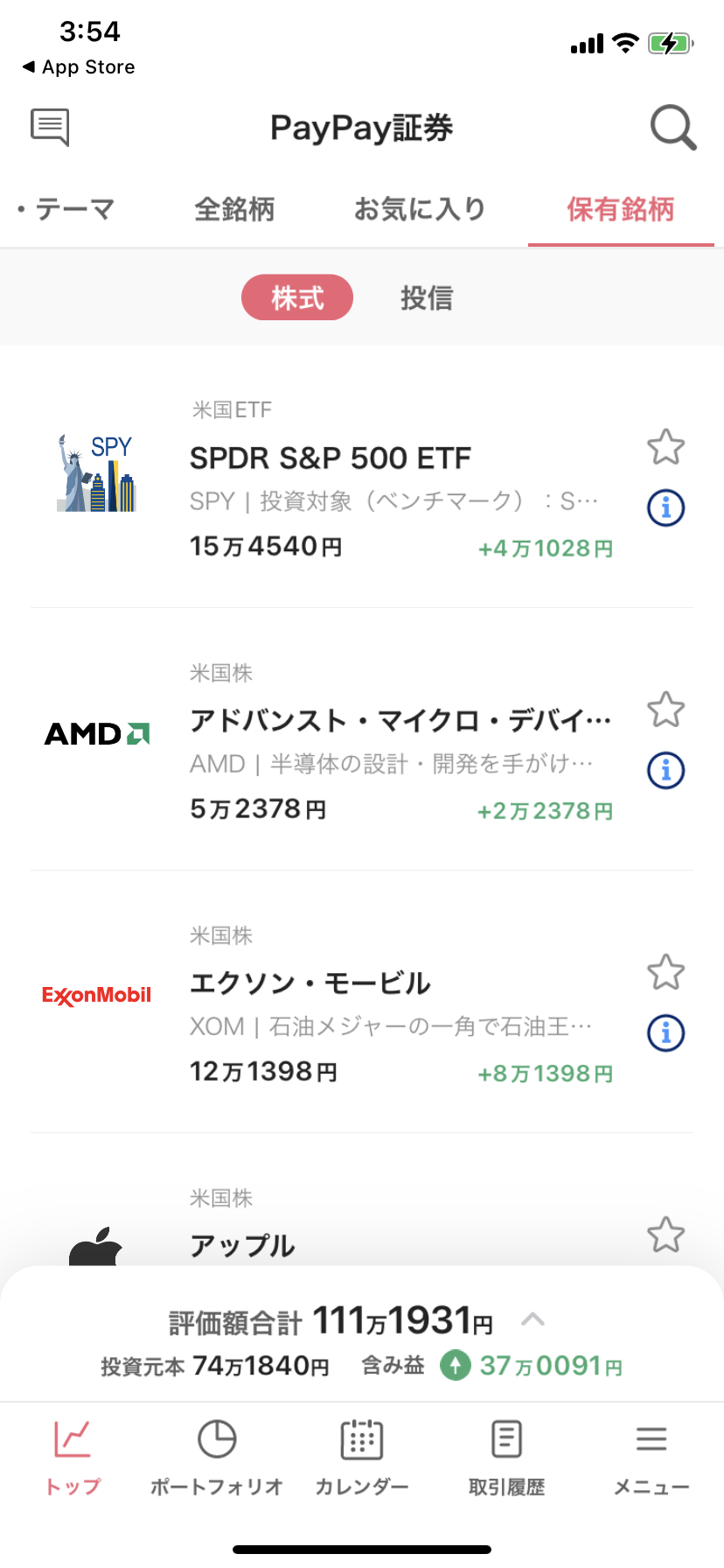Tap the ExxonMobil logo thumbnail
Screen dimensions: 724x1568
tap(96, 995)
